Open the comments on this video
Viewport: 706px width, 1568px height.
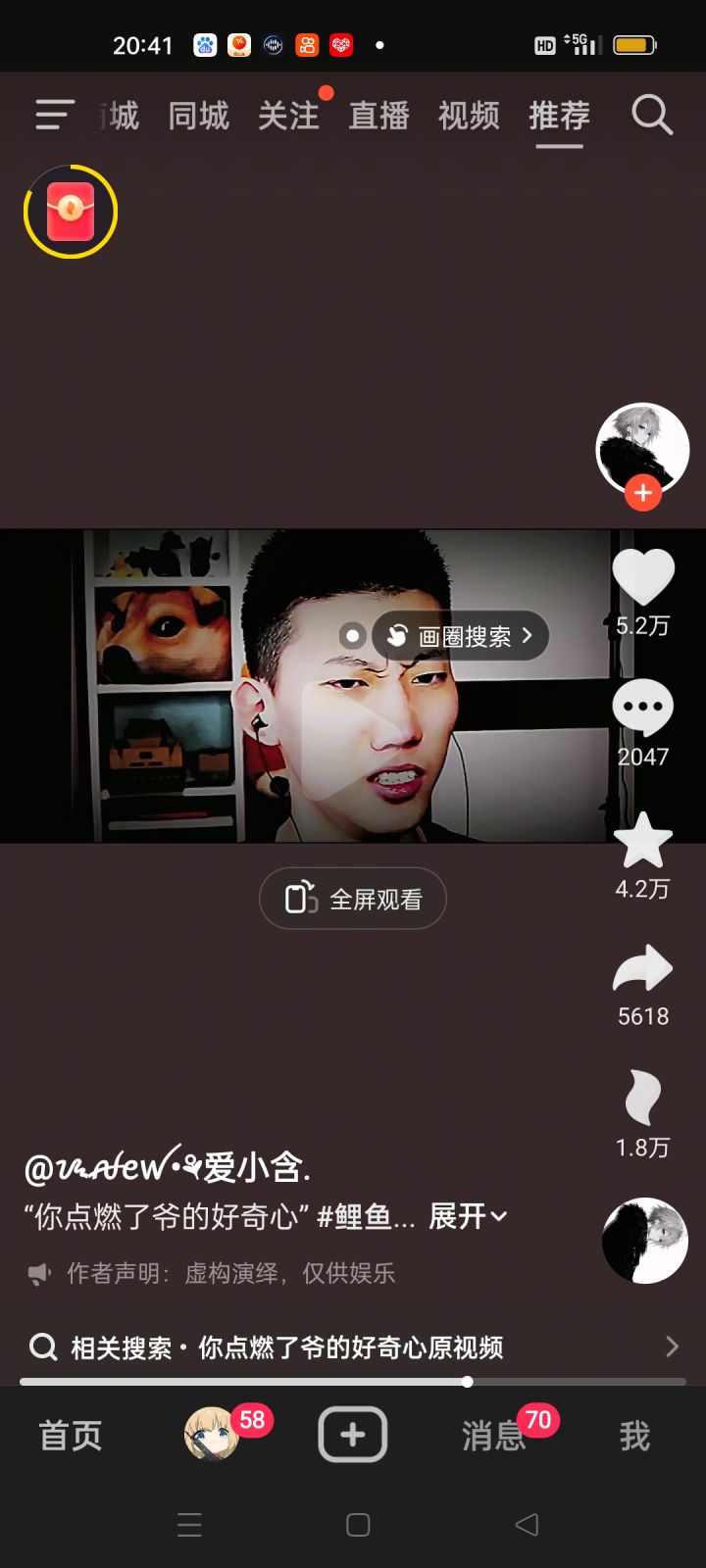[x=643, y=709]
